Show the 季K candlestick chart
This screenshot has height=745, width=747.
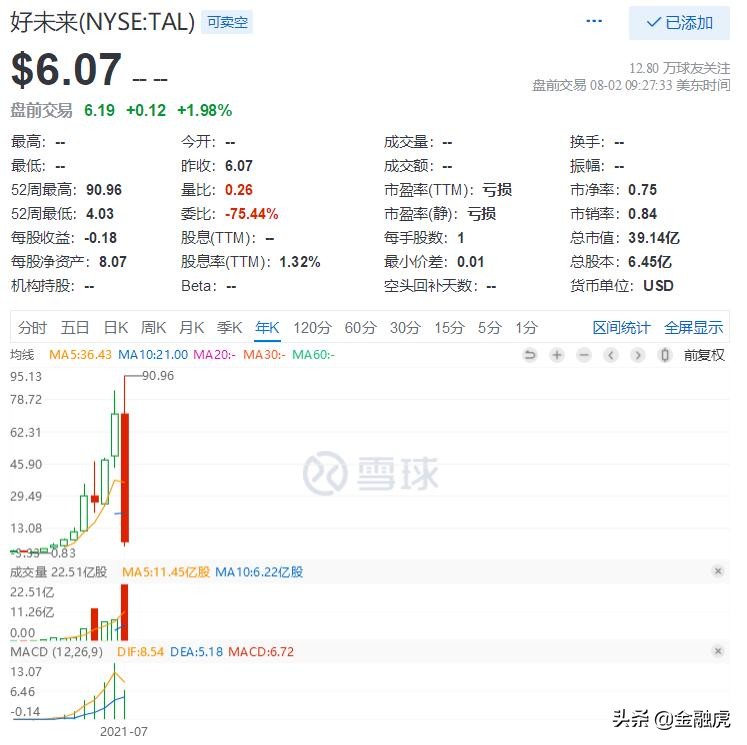coord(230,327)
